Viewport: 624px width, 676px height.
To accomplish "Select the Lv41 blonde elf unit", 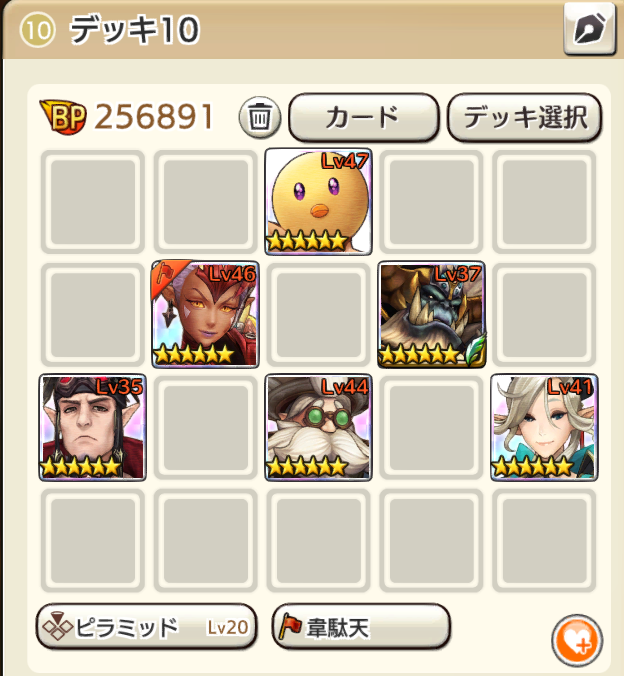I will (544, 427).
